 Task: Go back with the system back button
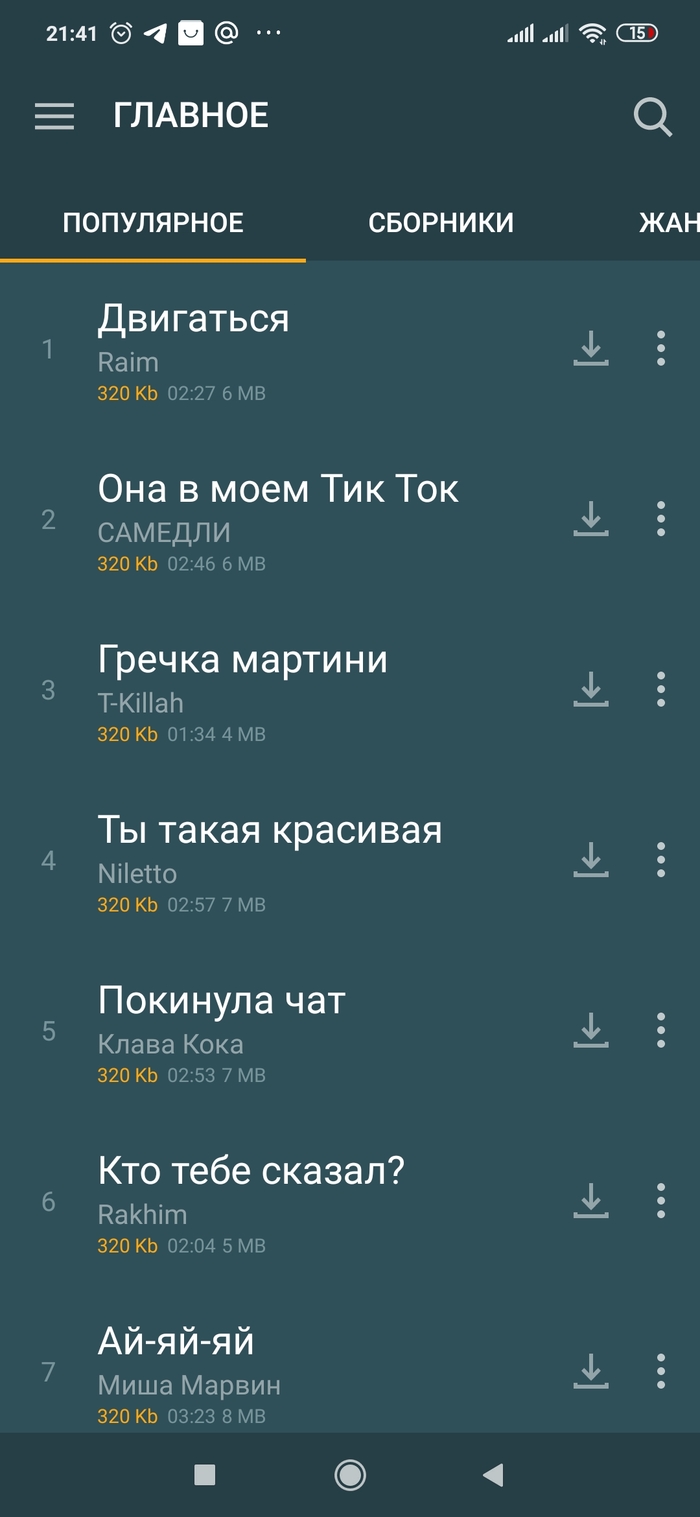tap(492, 1474)
